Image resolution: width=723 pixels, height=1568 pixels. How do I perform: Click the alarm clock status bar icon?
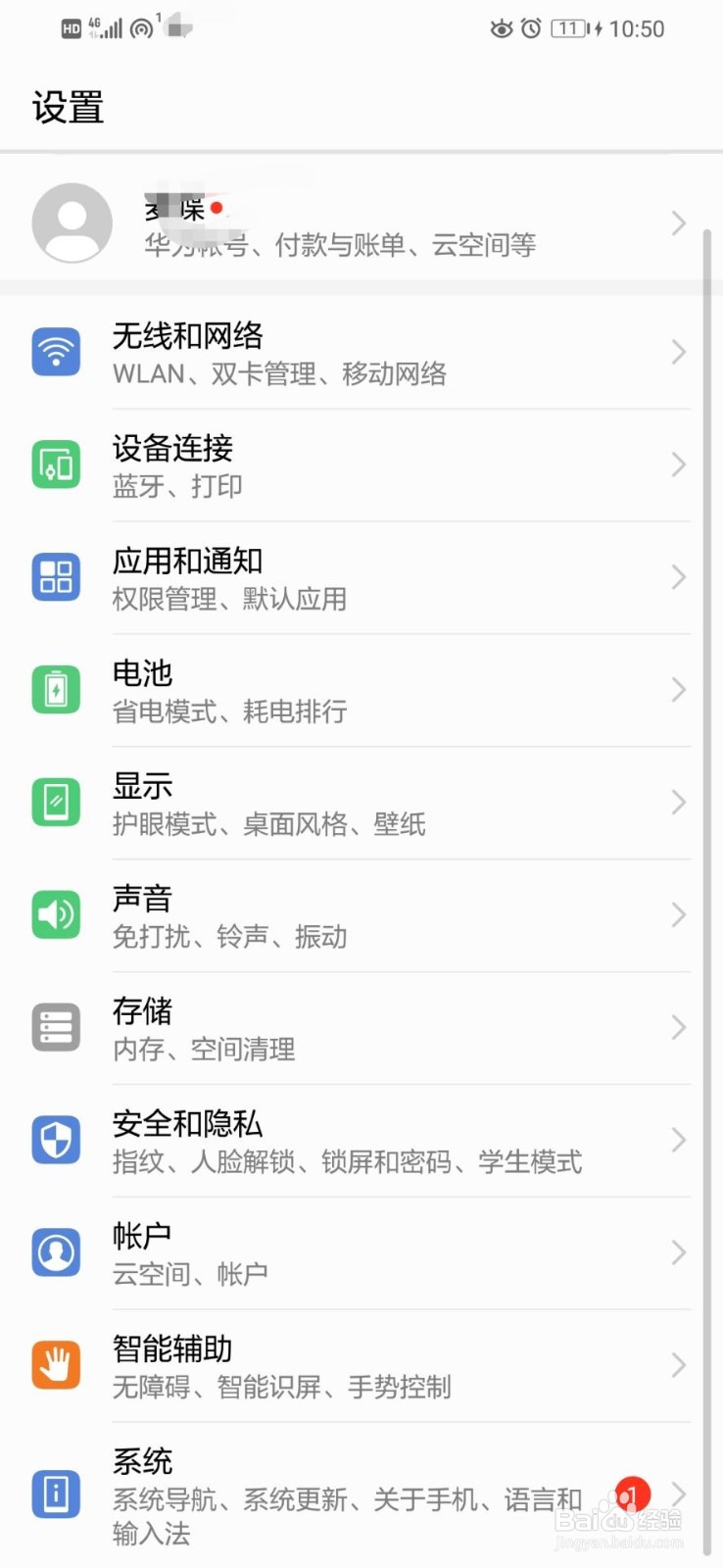(x=530, y=28)
